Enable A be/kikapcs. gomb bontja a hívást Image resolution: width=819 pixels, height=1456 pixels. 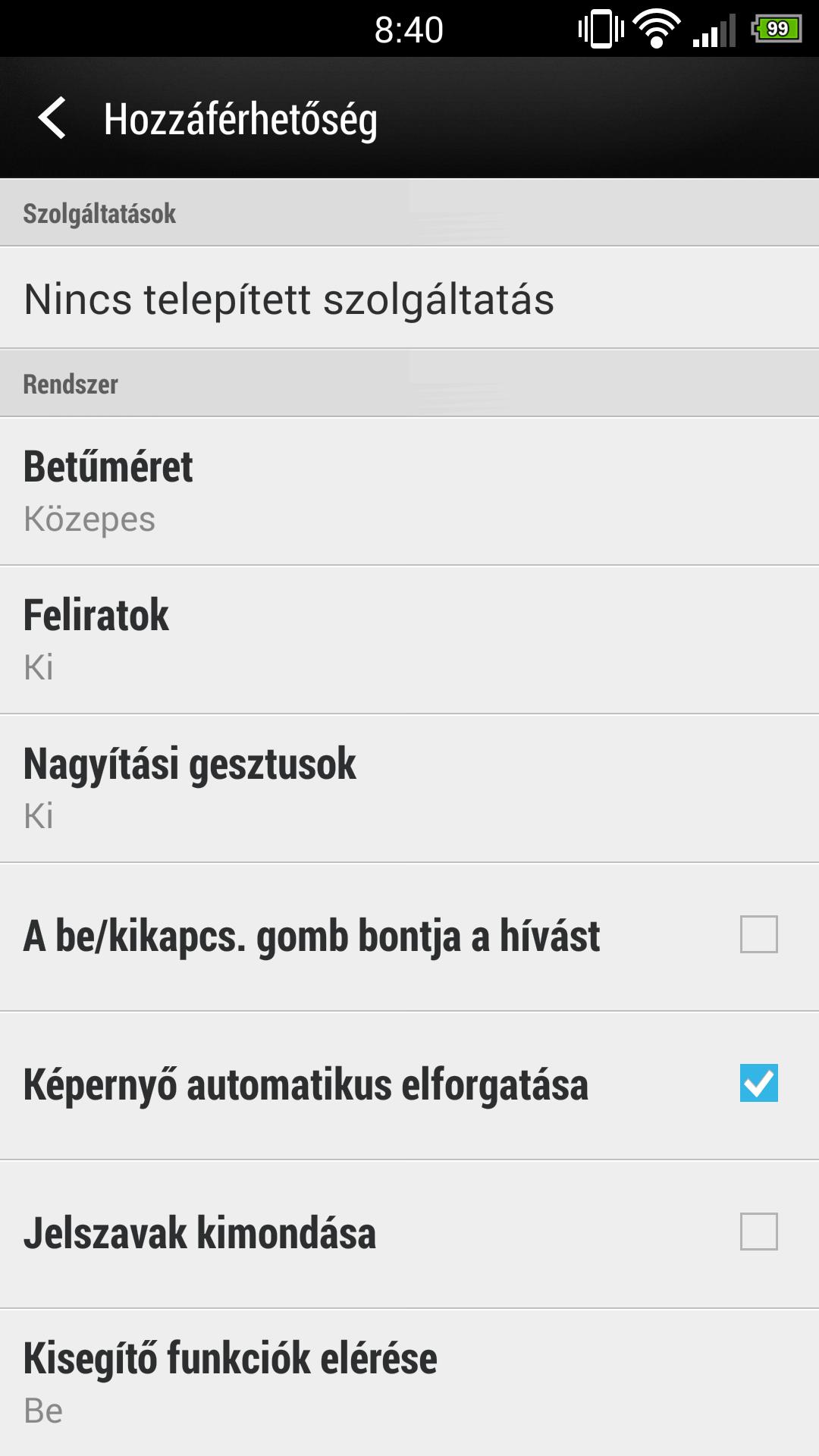tap(759, 934)
